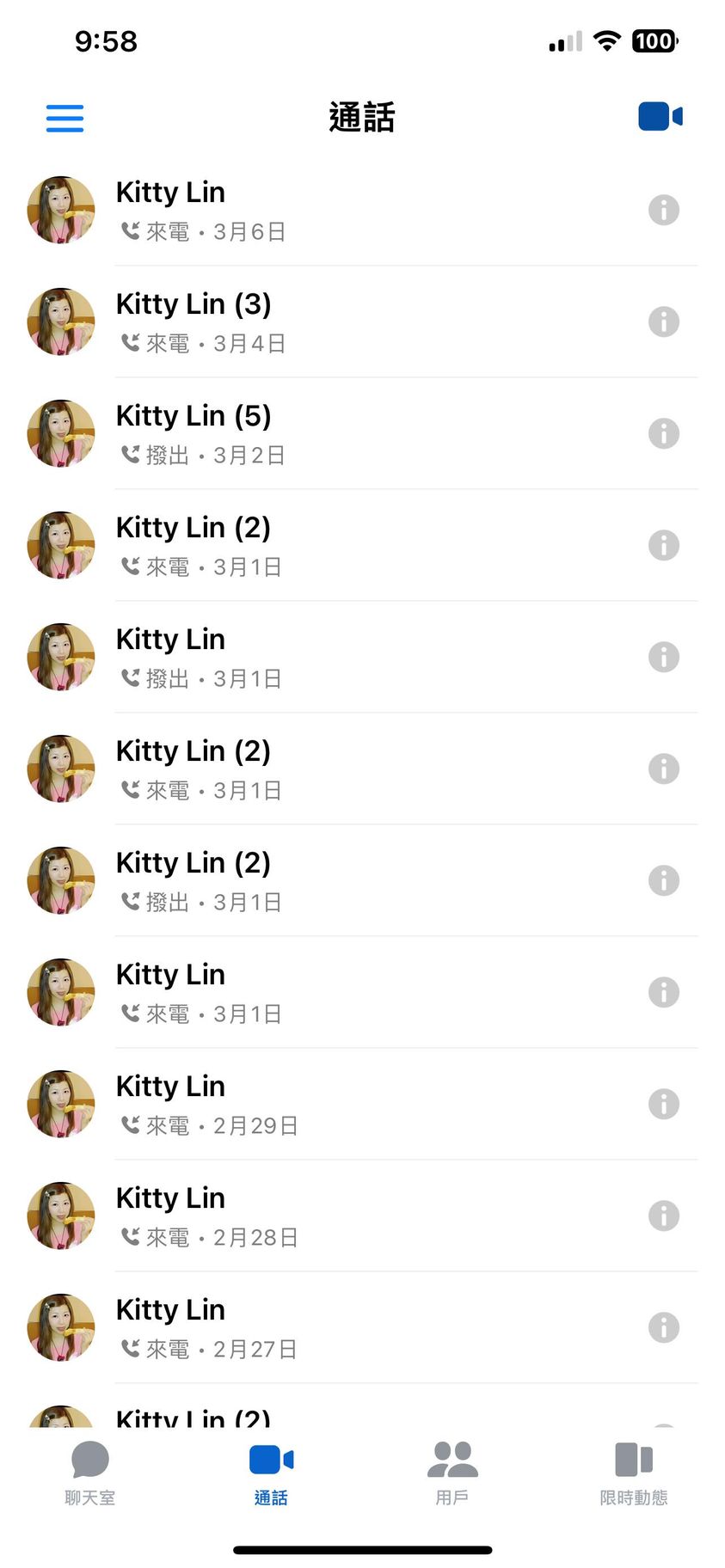
Task: Switch to the 聊天室 tab
Action: pos(90,1473)
